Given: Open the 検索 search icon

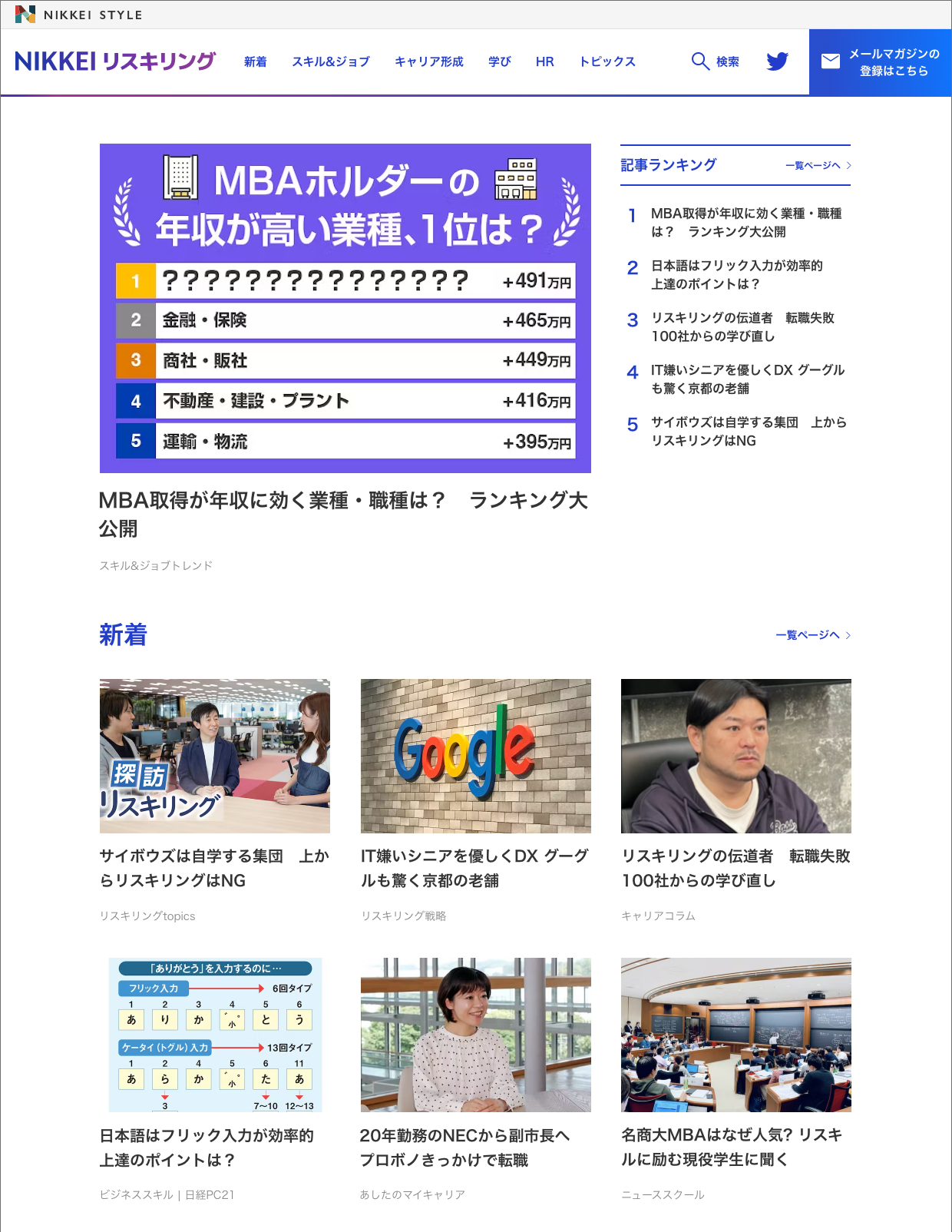Looking at the screenshot, I should pyautogui.click(x=714, y=61).
